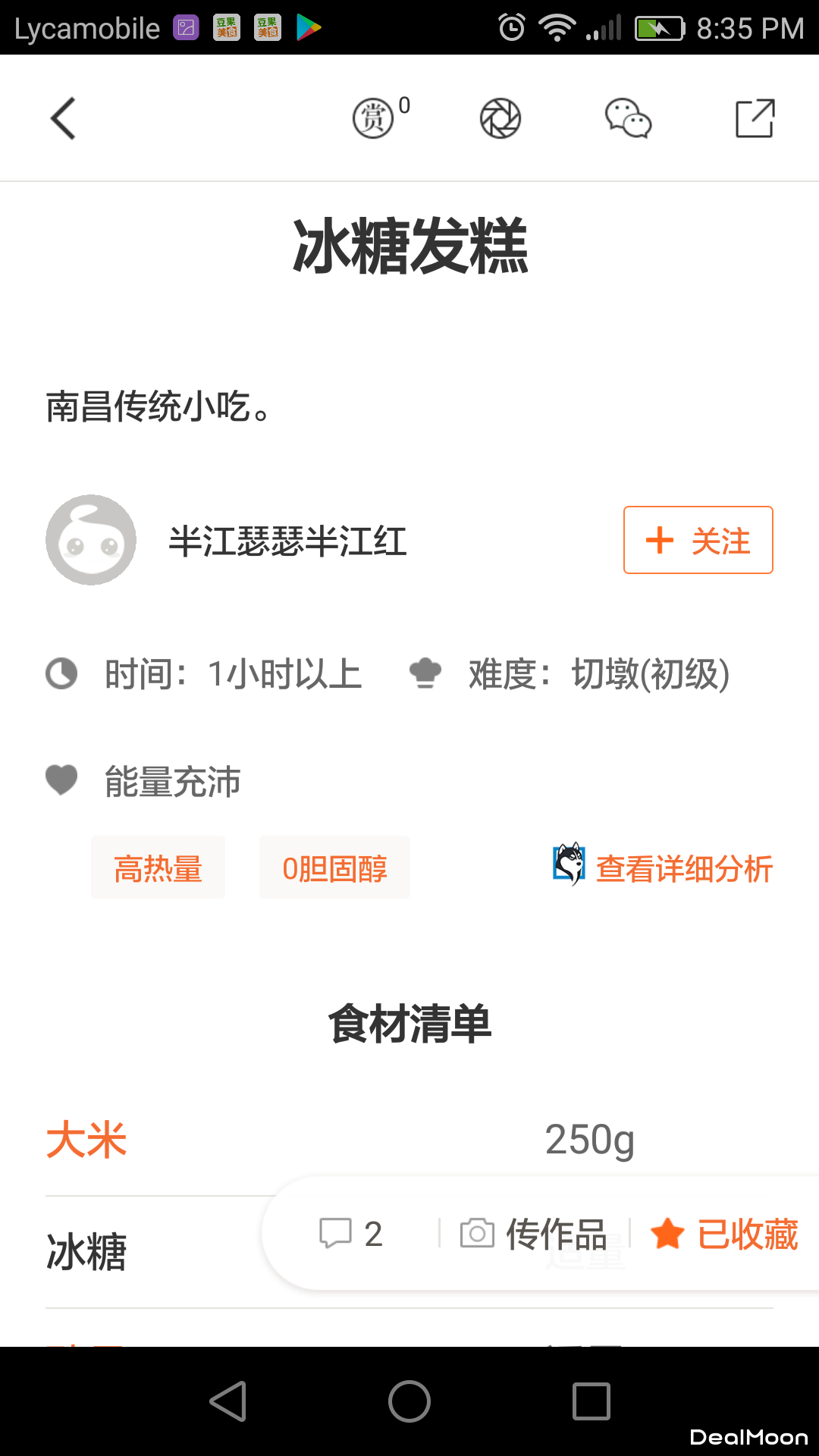The image size is (819, 1456).
Task: Open the comments with count 2
Action: click(x=351, y=1234)
